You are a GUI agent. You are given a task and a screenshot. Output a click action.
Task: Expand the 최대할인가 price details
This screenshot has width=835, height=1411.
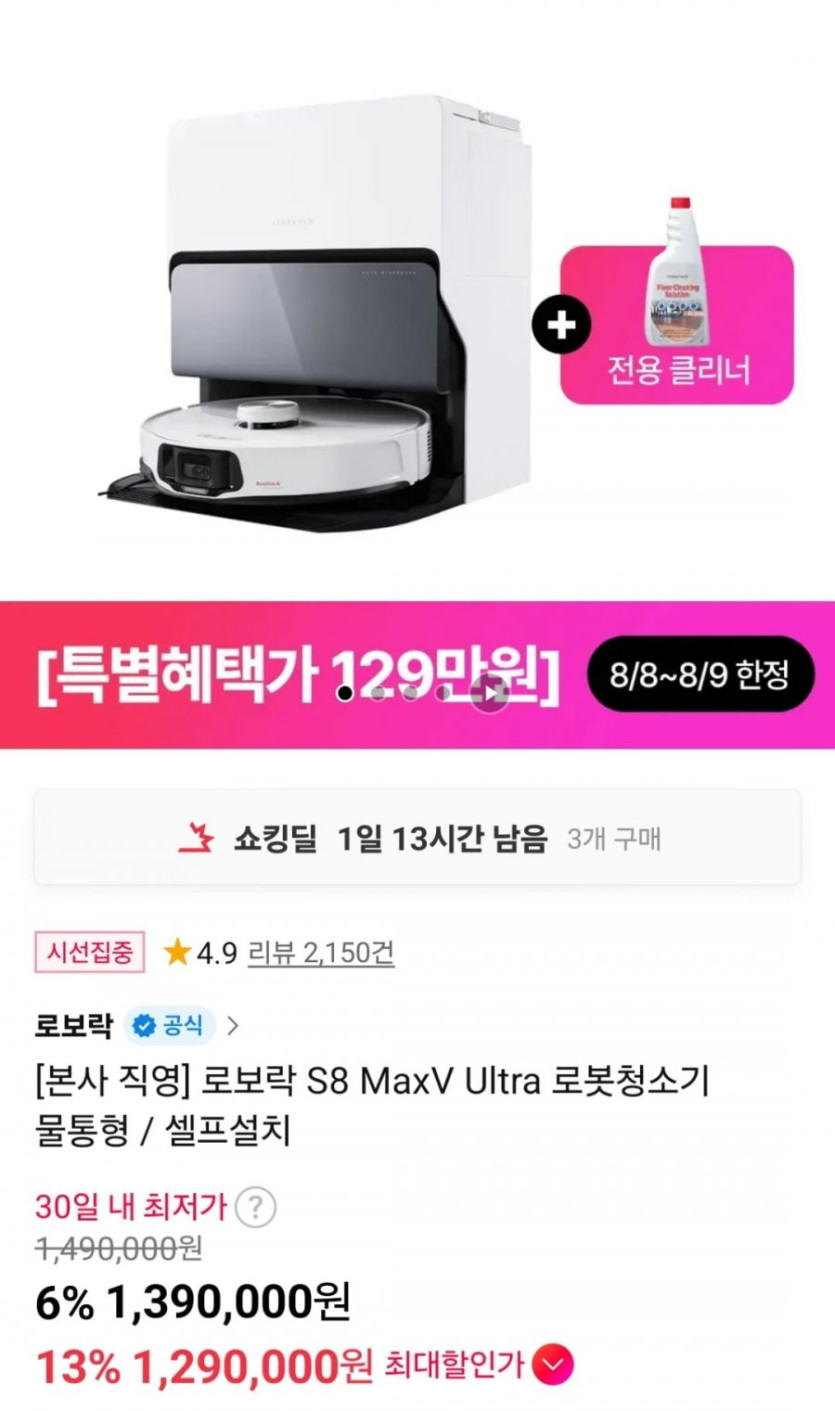click(x=551, y=1364)
